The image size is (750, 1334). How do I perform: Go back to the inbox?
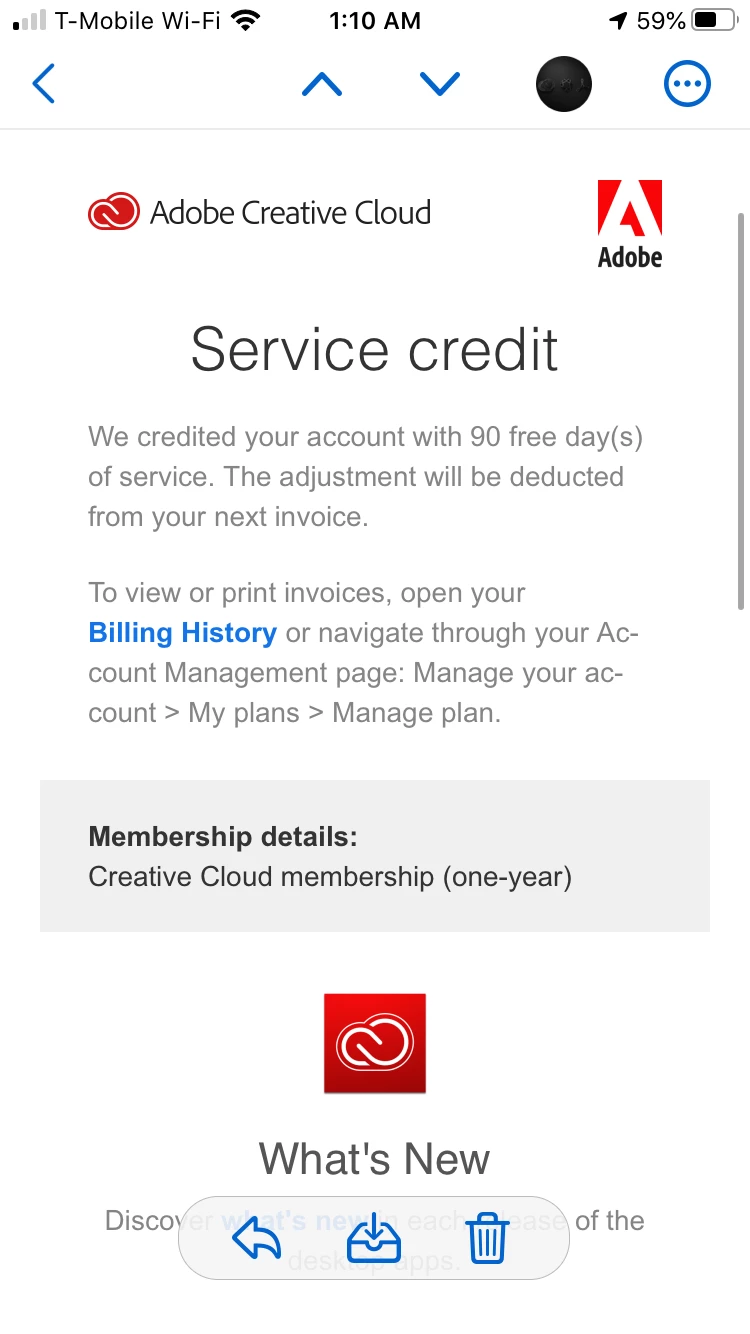(x=43, y=84)
